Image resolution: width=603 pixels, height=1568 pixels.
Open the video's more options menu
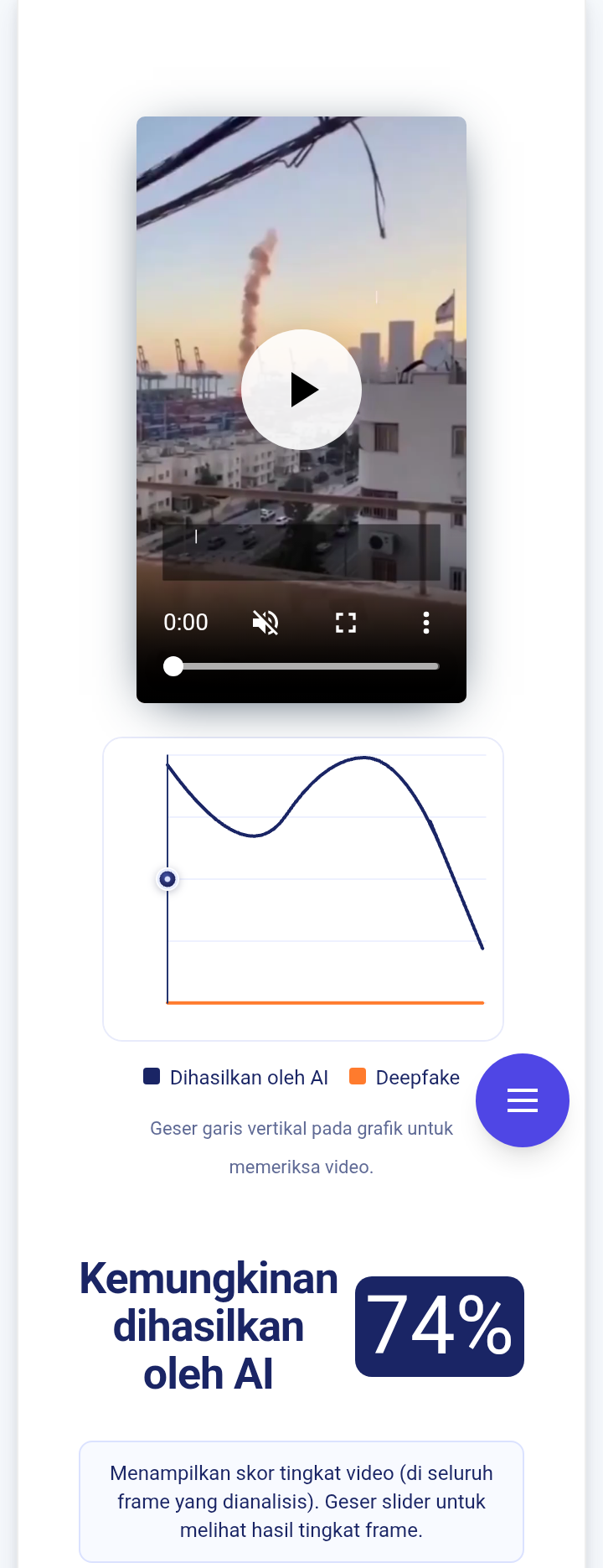tap(426, 623)
